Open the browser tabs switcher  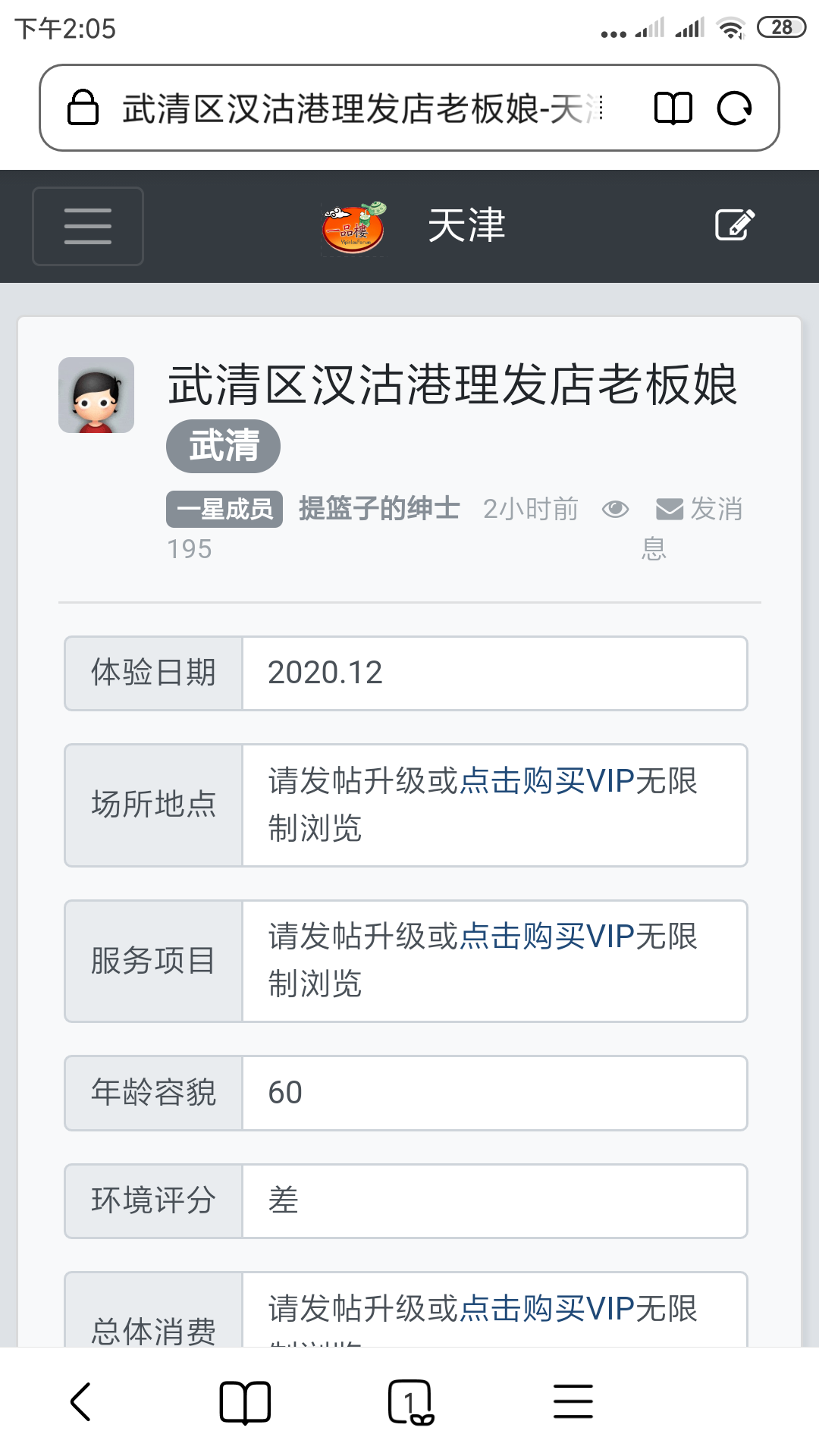(x=409, y=1401)
